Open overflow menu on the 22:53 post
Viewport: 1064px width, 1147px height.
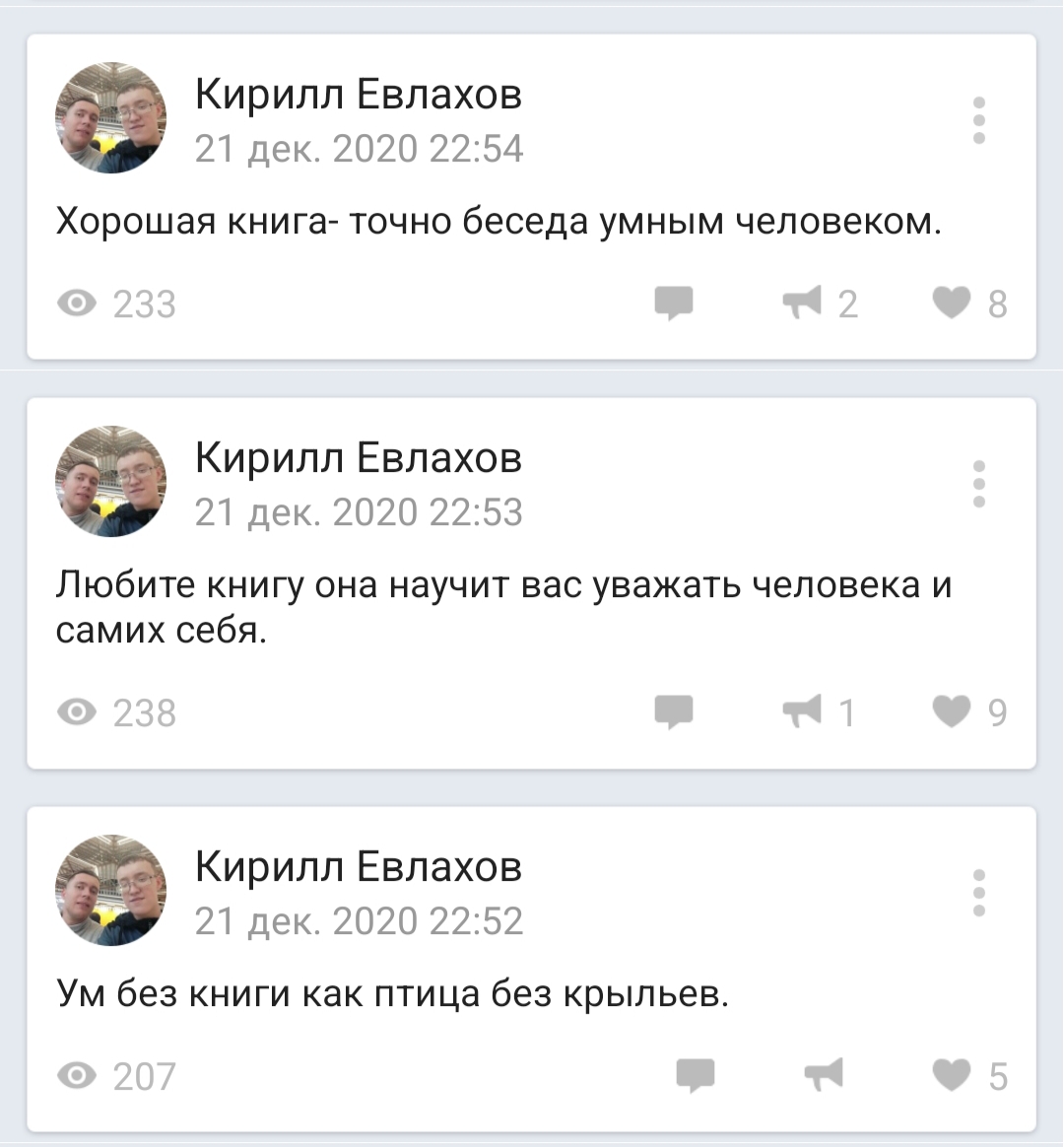click(978, 484)
